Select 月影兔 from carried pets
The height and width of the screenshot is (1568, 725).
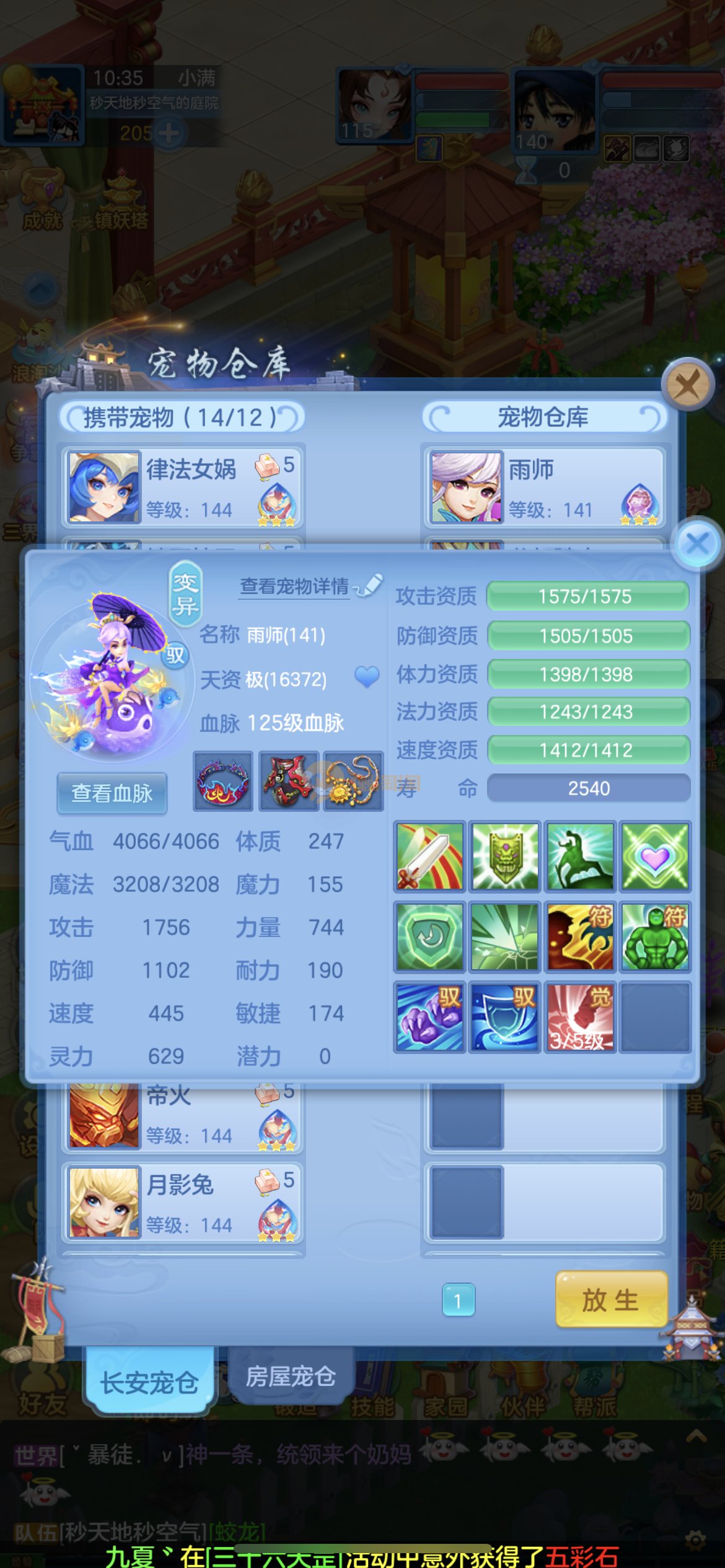[x=182, y=1203]
